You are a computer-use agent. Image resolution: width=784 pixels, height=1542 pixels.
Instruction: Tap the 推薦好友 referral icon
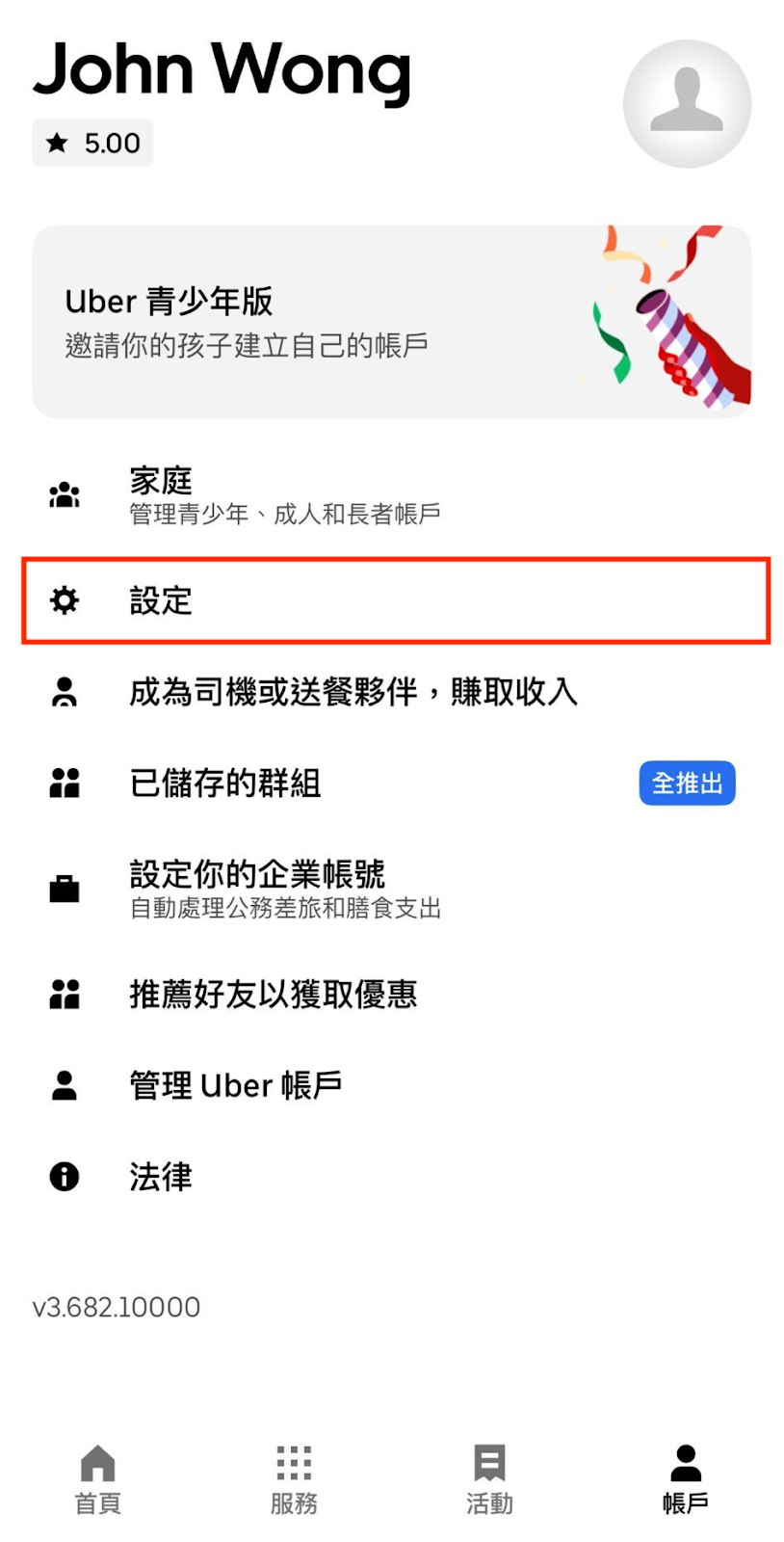tap(64, 995)
